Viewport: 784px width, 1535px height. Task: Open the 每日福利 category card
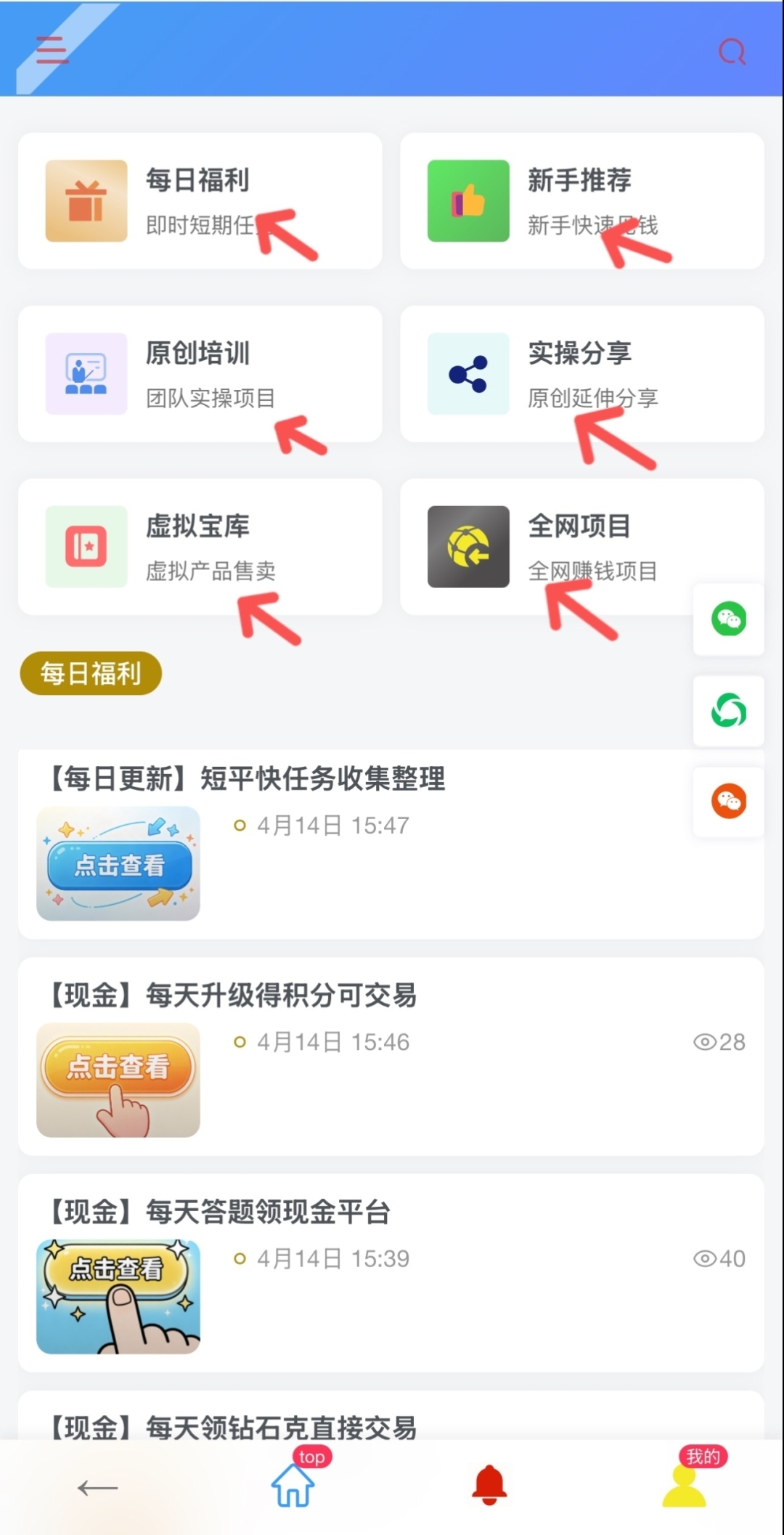[200, 200]
